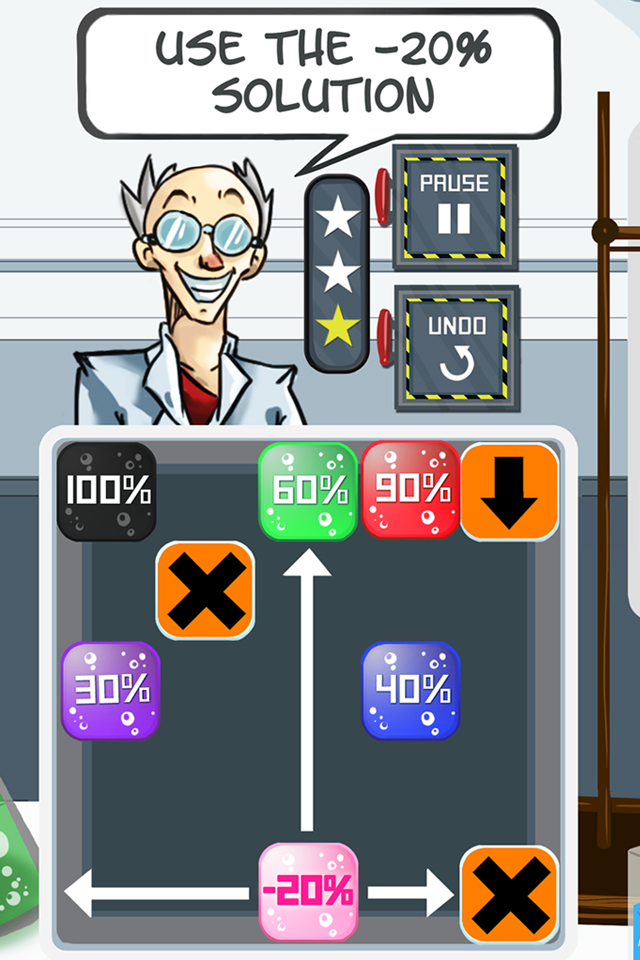The image size is (640, 960).
Task: Select the pink -20% solution tile
Action: point(308,891)
